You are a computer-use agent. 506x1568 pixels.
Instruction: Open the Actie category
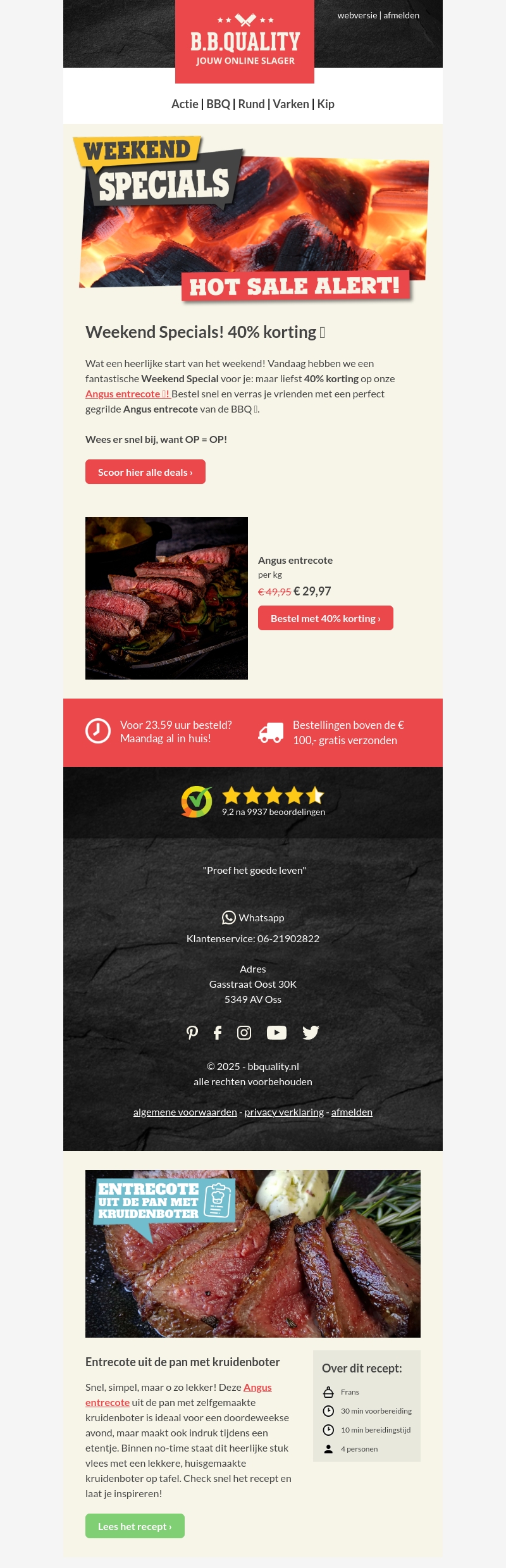tap(184, 104)
